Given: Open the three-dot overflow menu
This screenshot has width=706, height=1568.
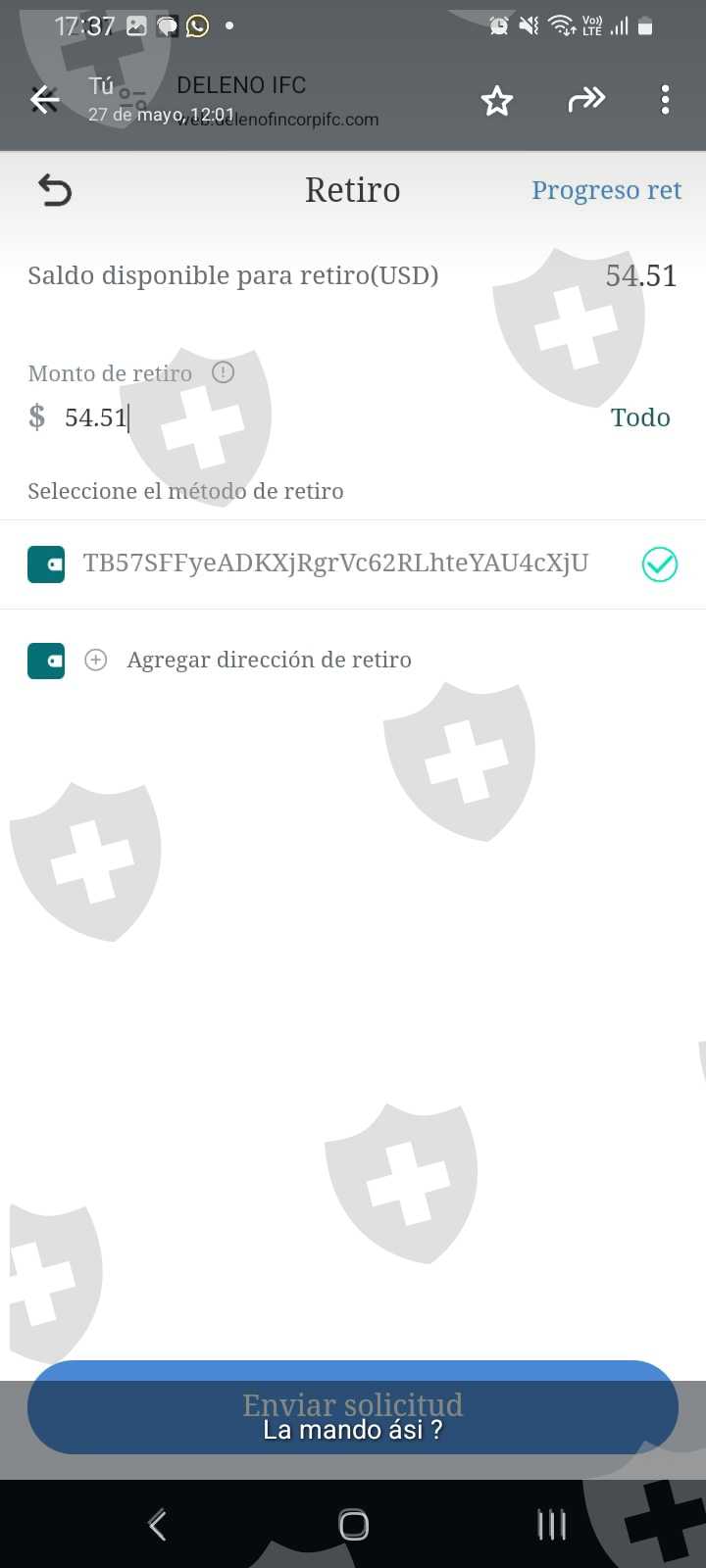Looking at the screenshot, I should pyautogui.click(x=666, y=99).
